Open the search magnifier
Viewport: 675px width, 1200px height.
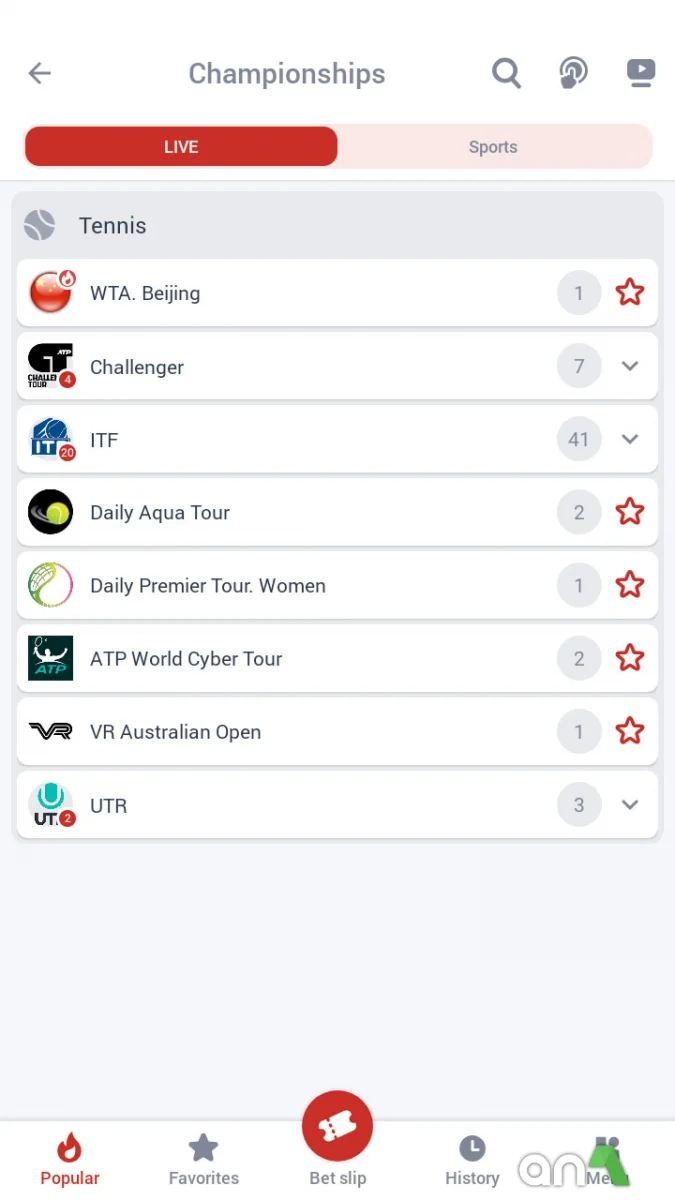[506, 73]
